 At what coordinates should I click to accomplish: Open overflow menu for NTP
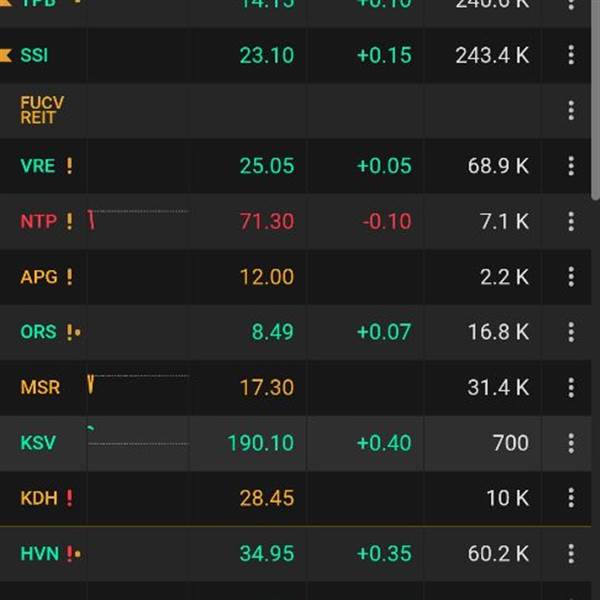tap(571, 221)
